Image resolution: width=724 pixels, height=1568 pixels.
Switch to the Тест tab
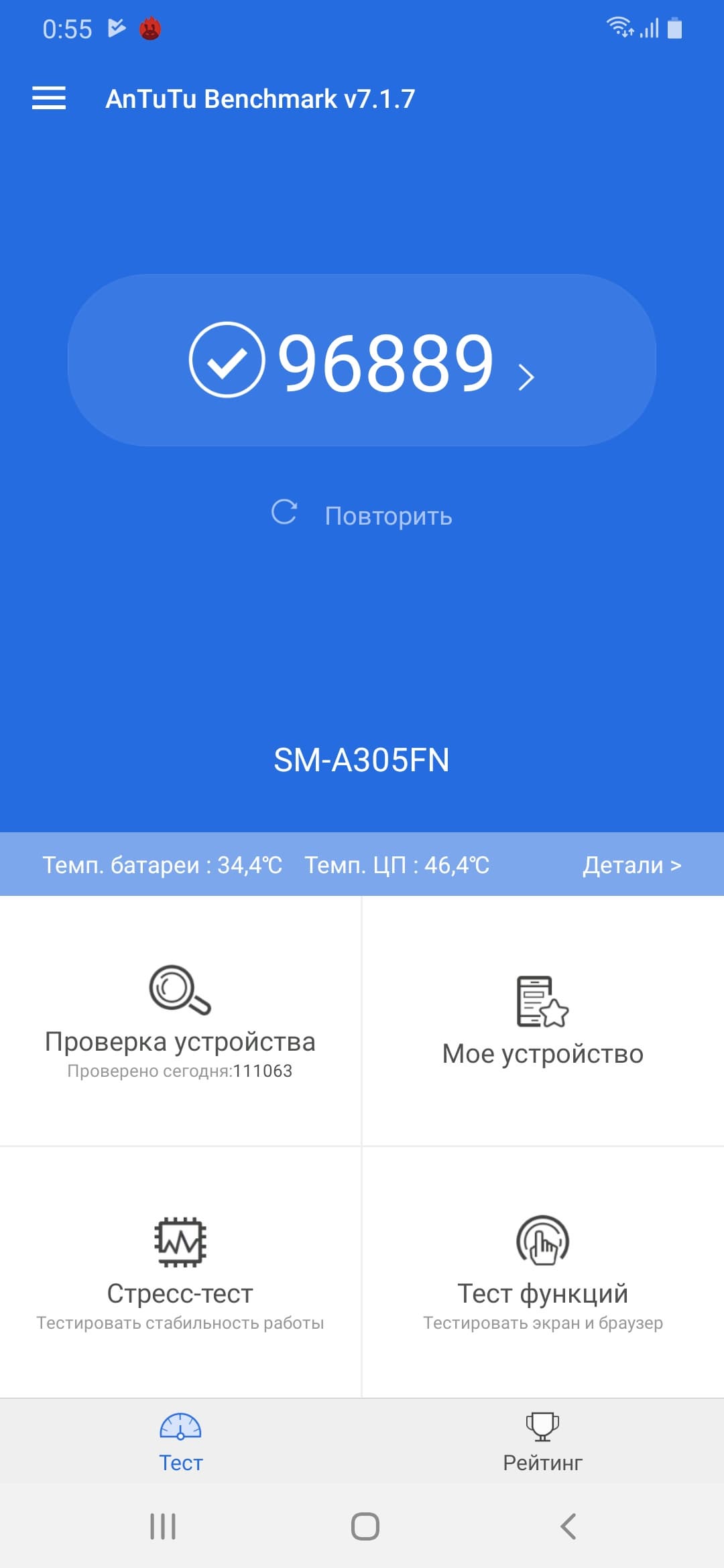pyautogui.click(x=180, y=1442)
